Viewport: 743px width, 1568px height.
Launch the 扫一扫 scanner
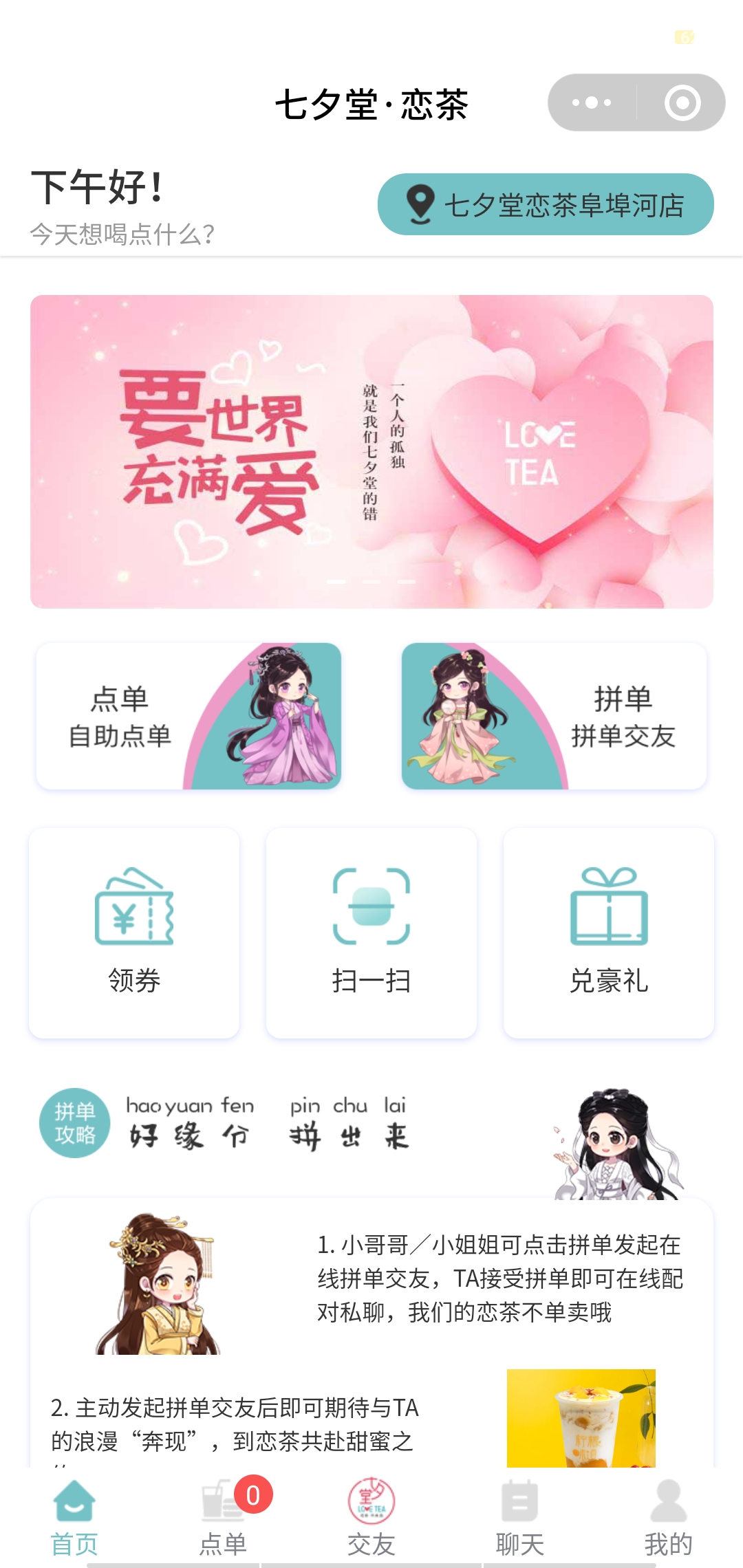(371, 933)
